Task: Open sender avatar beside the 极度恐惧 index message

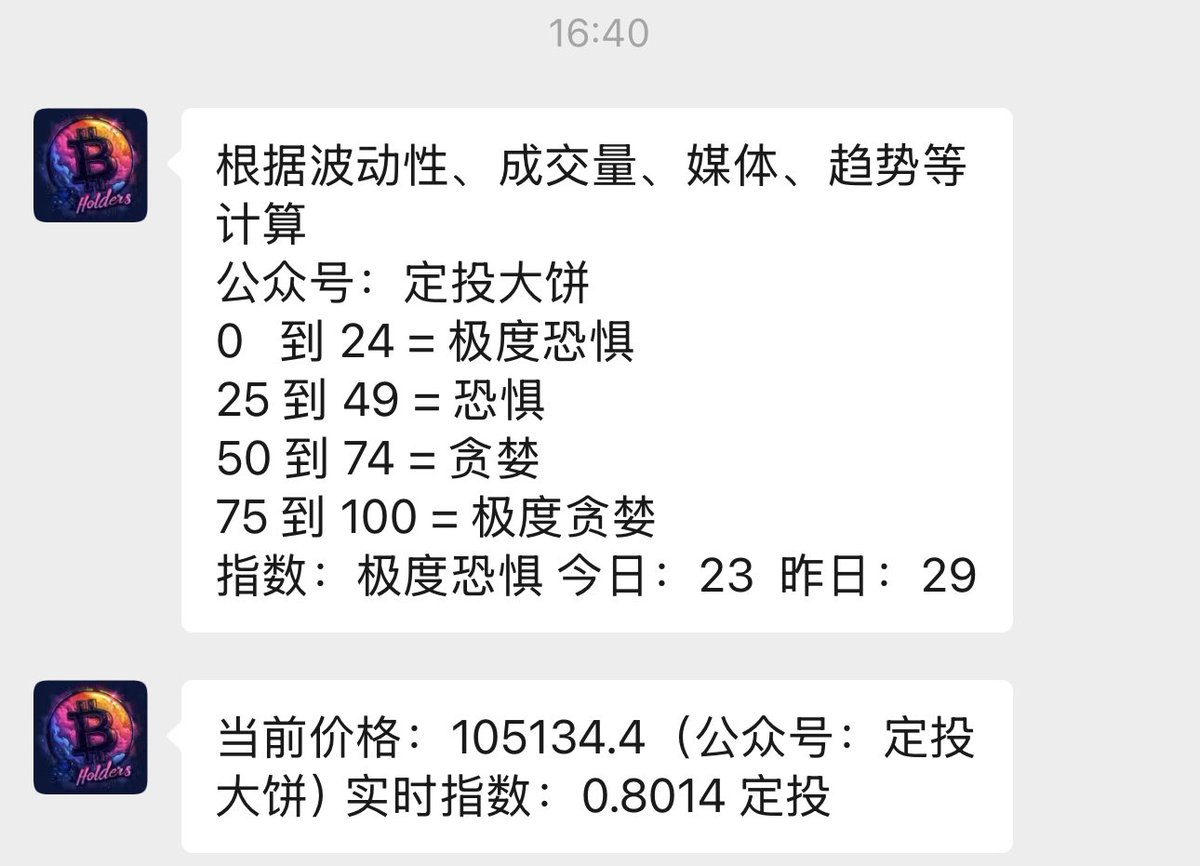Action: [90, 165]
